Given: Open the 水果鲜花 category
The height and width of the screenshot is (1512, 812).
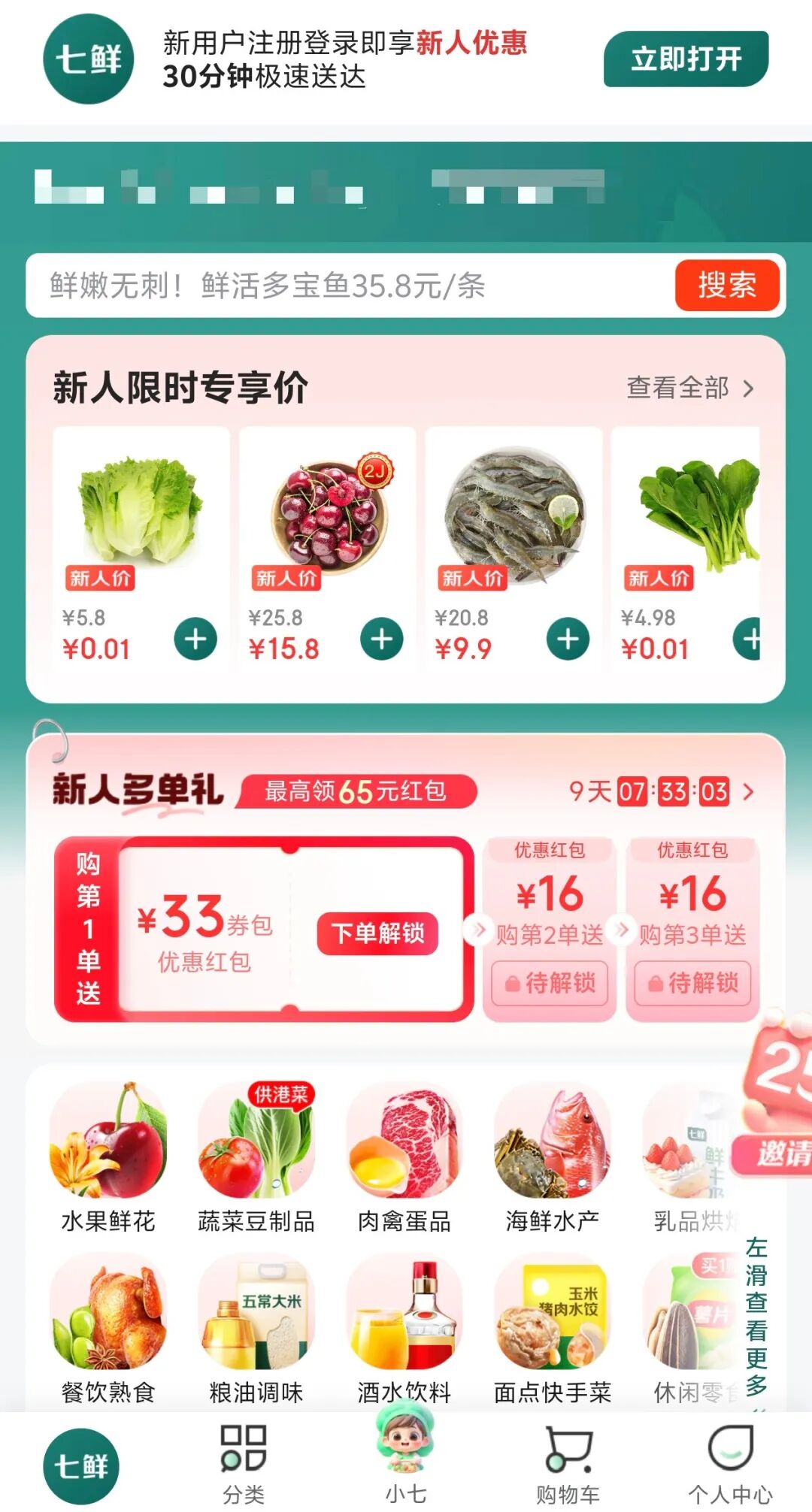Looking at the screenshot, I should click(108, 1157).
